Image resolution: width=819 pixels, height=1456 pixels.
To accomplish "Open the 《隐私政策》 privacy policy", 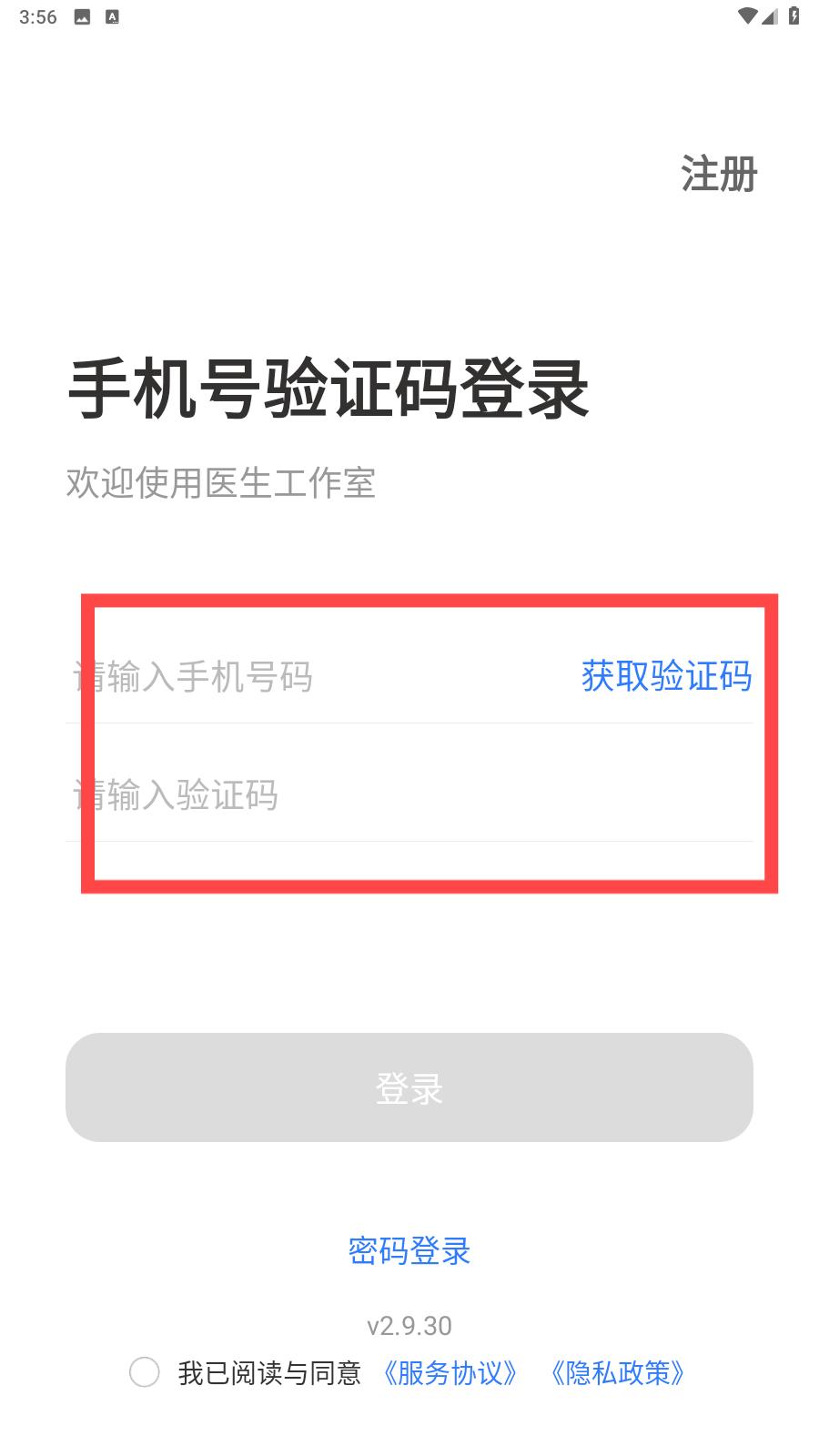I will coord(618,1372).
